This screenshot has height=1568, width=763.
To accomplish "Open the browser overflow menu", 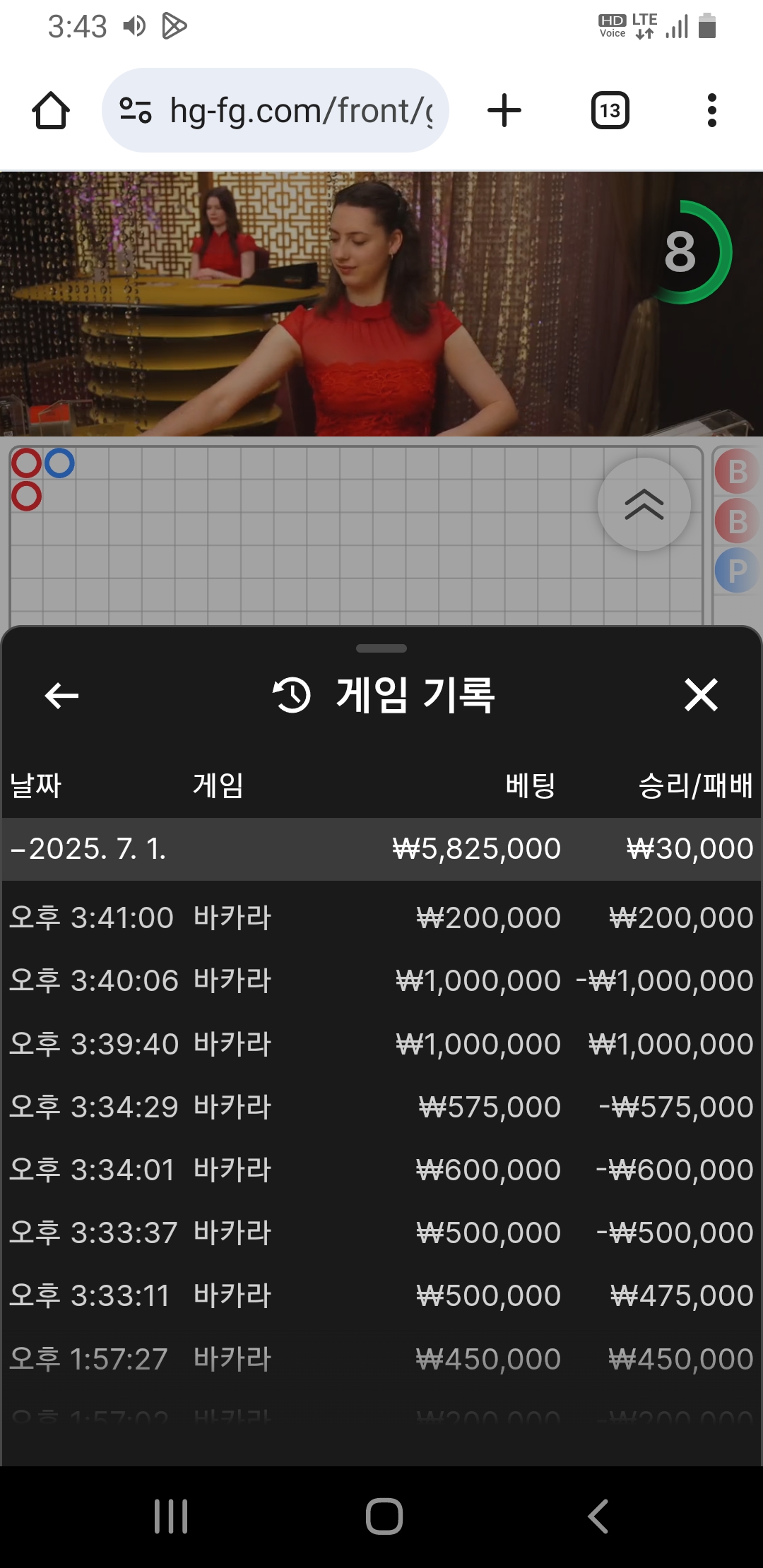I will pyautogui.click(x=712, y=111).
